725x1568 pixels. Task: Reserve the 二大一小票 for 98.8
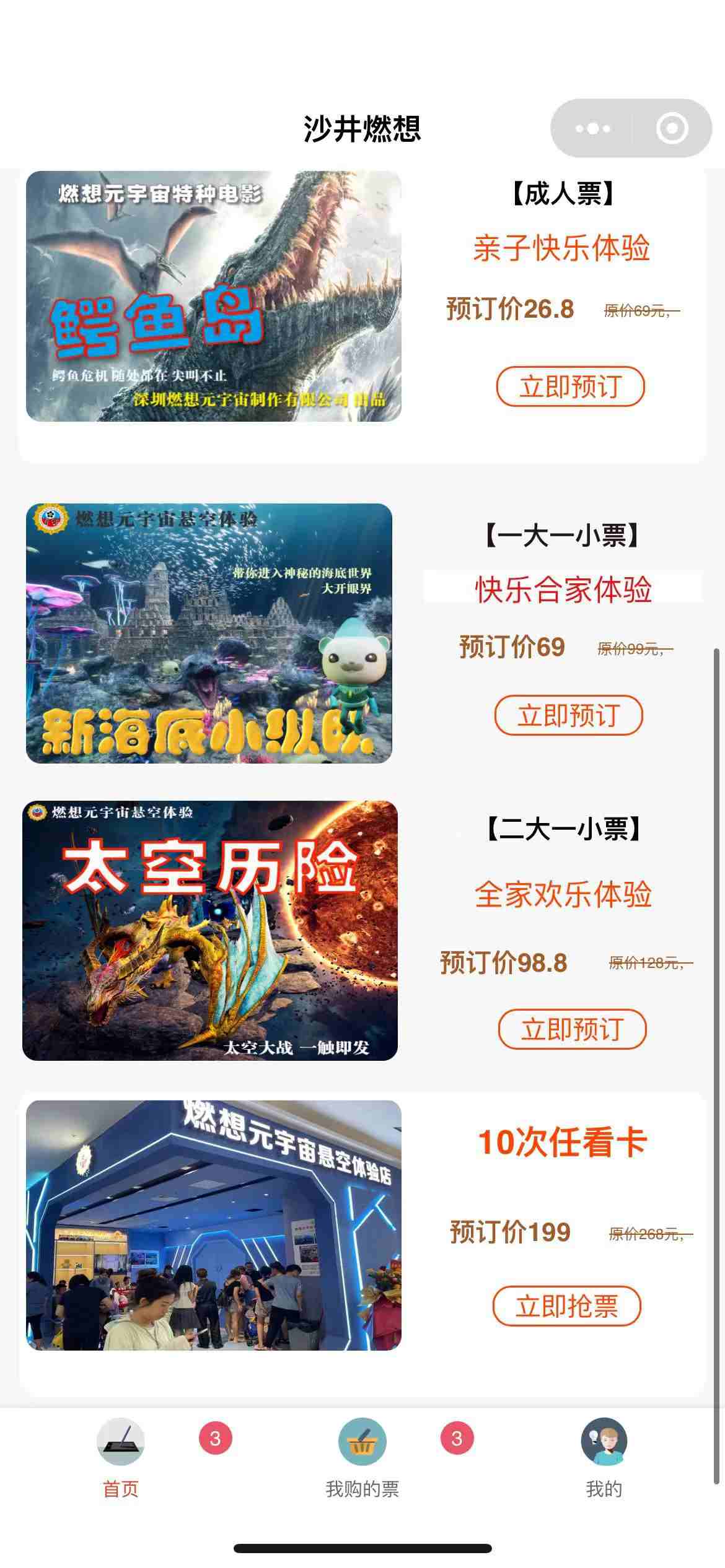[572, 1029]
